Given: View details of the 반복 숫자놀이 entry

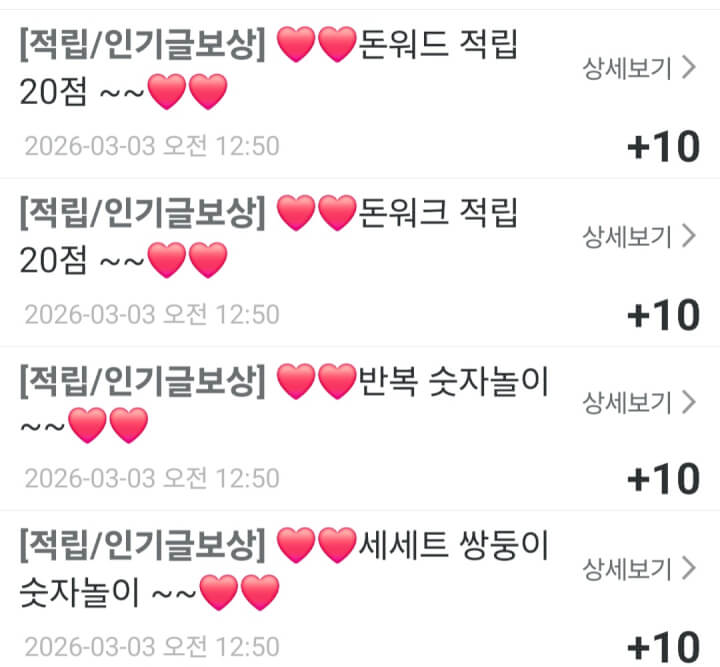Looking at the screenshot, I should coord(638,403).
